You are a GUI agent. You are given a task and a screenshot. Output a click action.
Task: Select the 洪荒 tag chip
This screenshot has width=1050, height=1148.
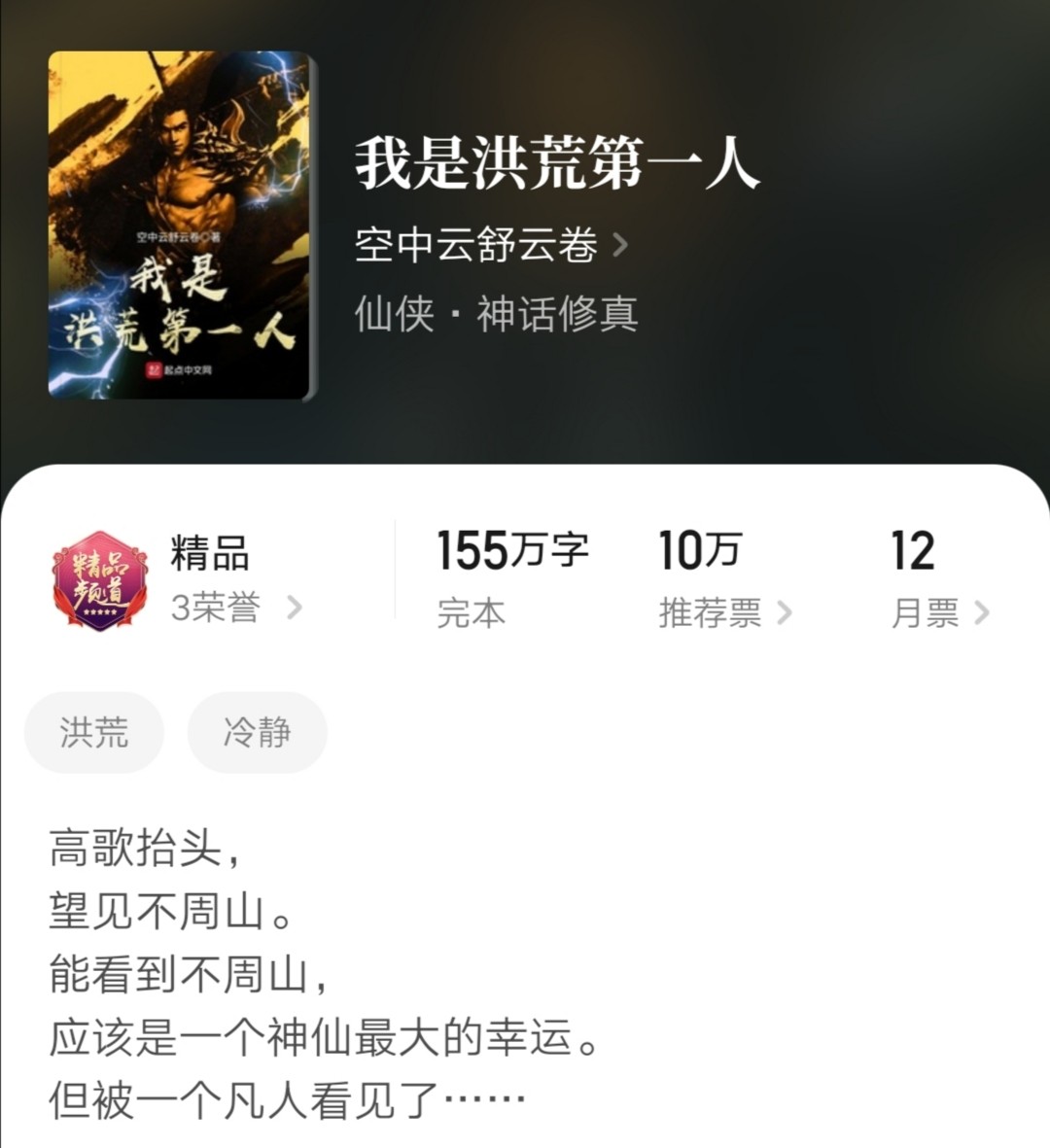(94, 732)
